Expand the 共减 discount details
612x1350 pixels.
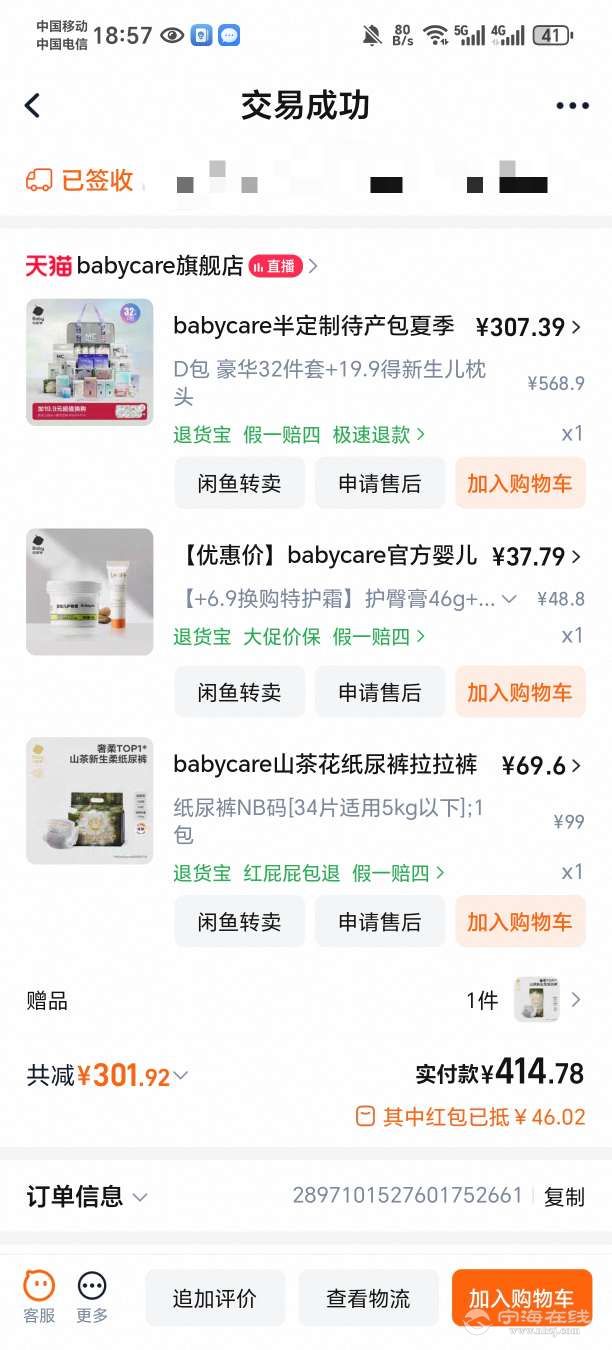180,1076
